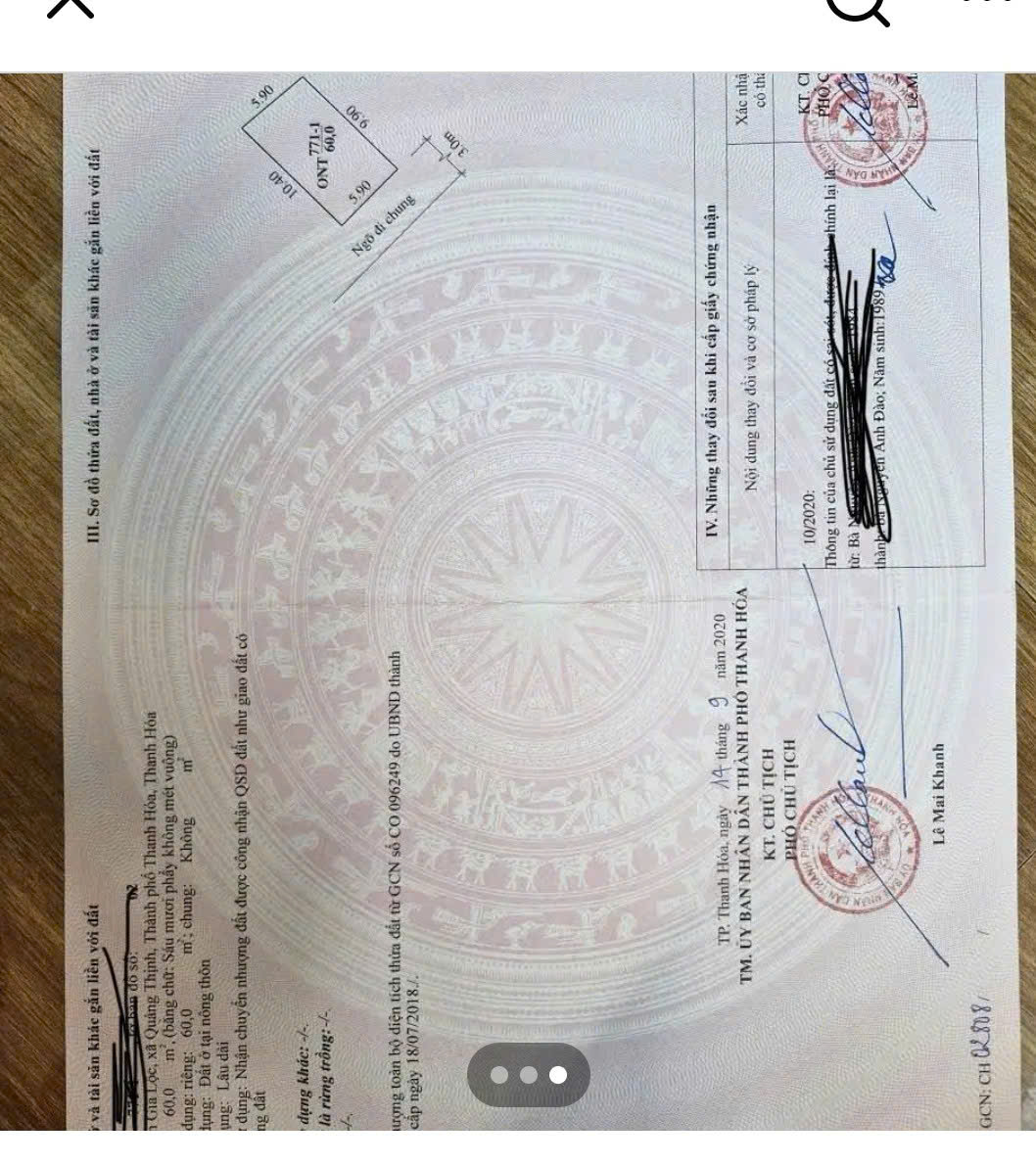Open the three-dot overflow menu
This screenshot has height=1166, width=1036.
pos(989,3)
